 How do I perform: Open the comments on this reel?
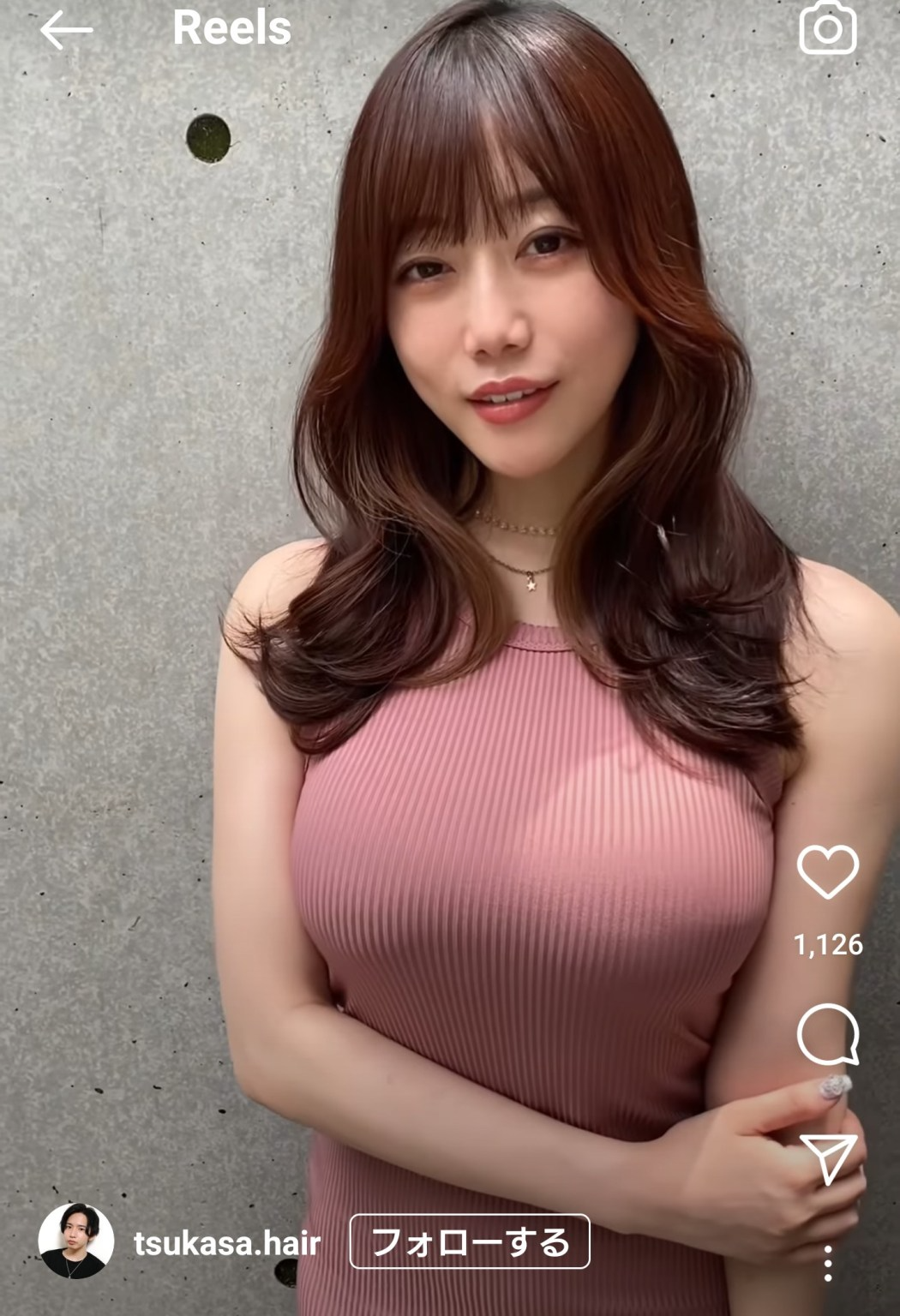tap(827, 1034)
